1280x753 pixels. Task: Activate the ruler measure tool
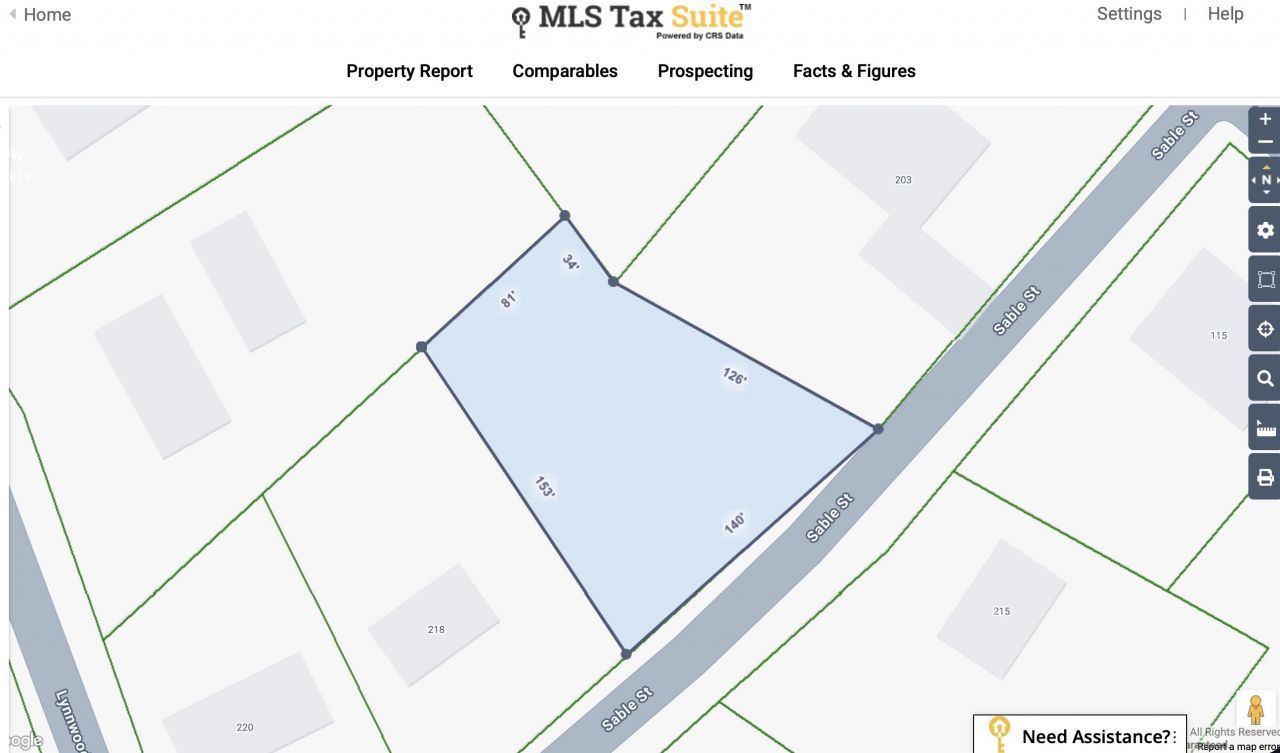(1265, 428)
